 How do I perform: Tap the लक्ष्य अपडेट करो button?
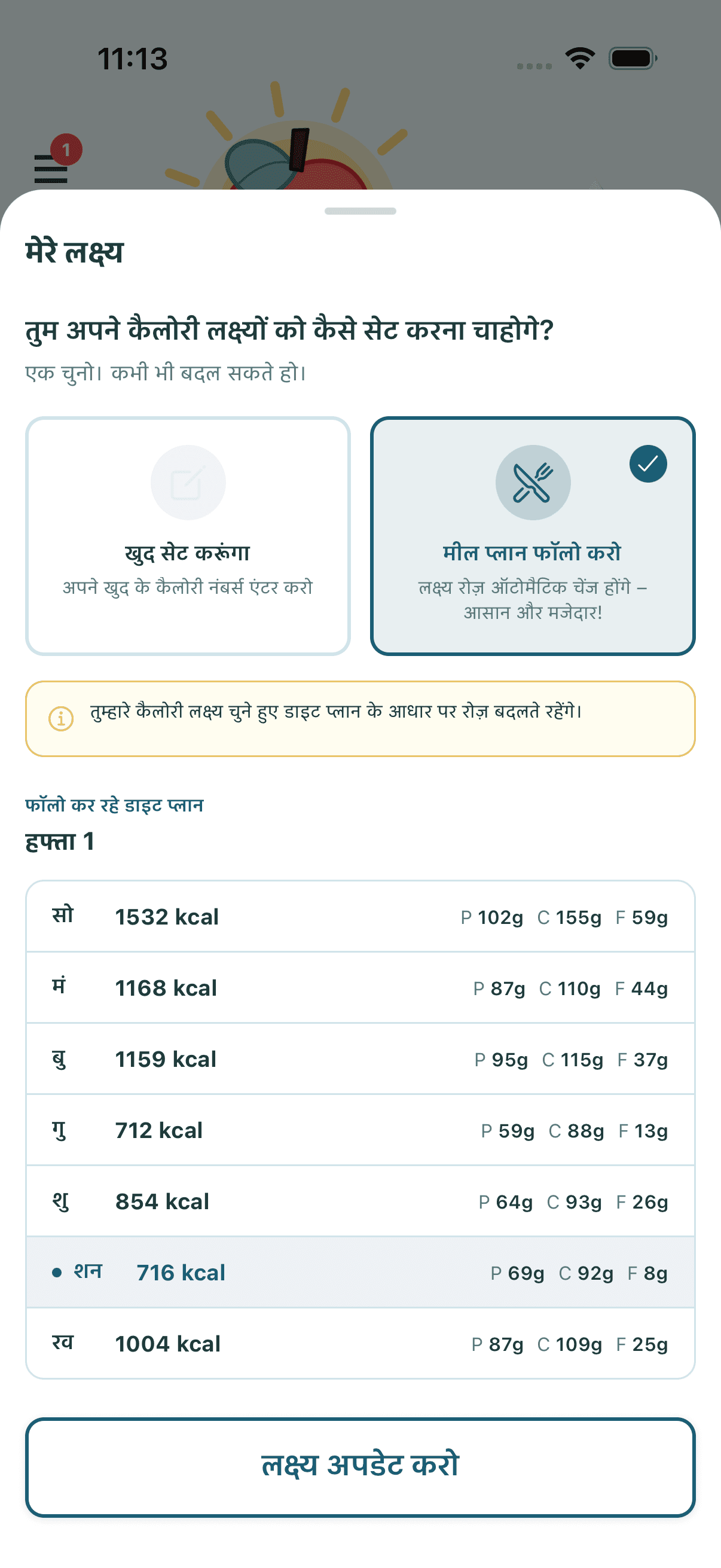point(360,1467)
